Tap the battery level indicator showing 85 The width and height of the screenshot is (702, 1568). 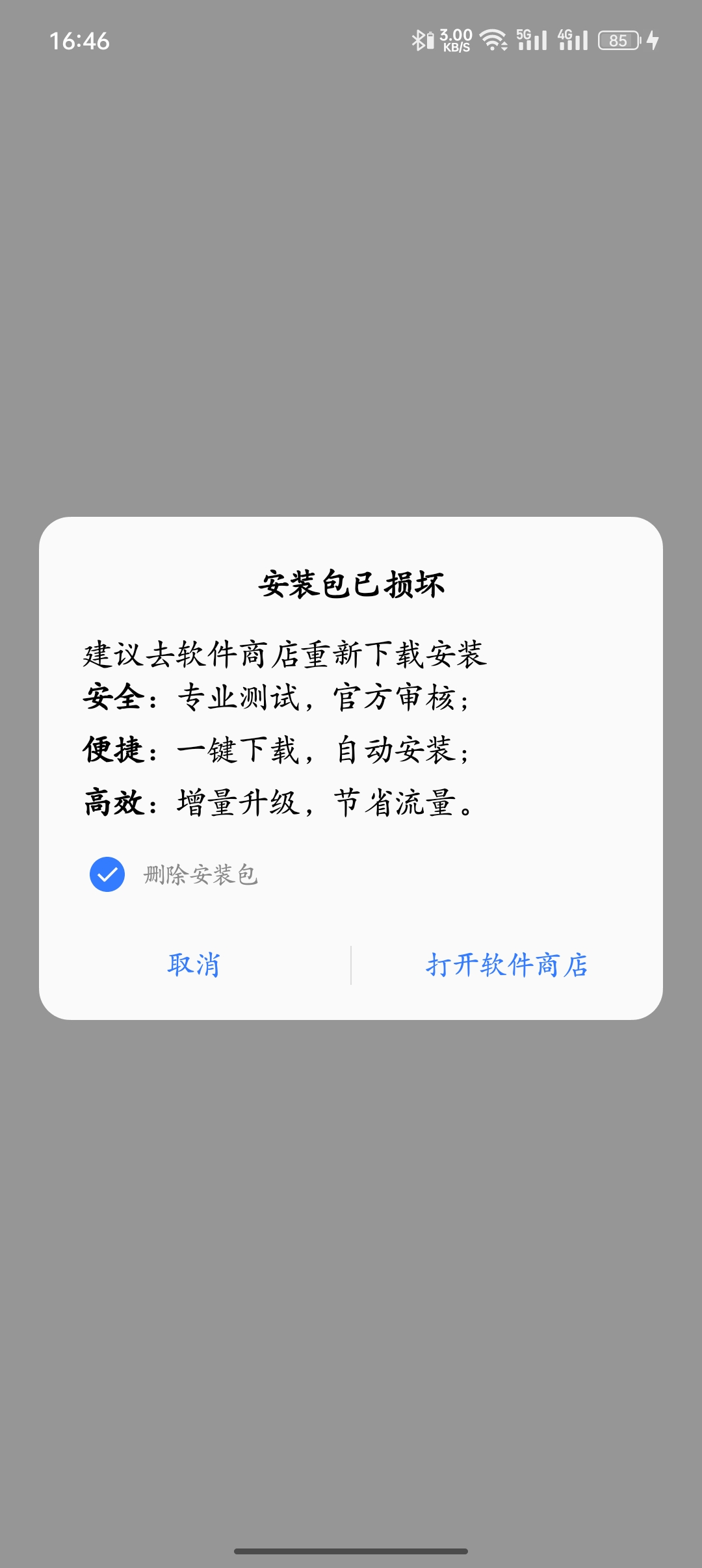point(617,40)
